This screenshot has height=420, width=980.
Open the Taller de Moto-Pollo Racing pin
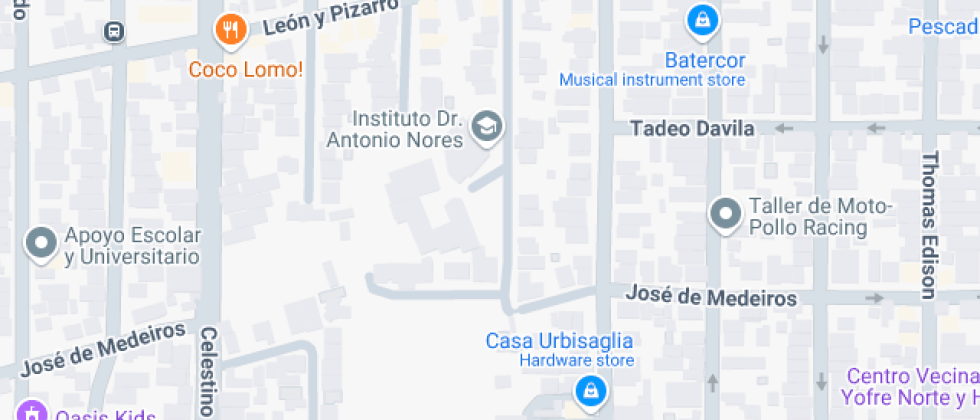pos(724,214)
